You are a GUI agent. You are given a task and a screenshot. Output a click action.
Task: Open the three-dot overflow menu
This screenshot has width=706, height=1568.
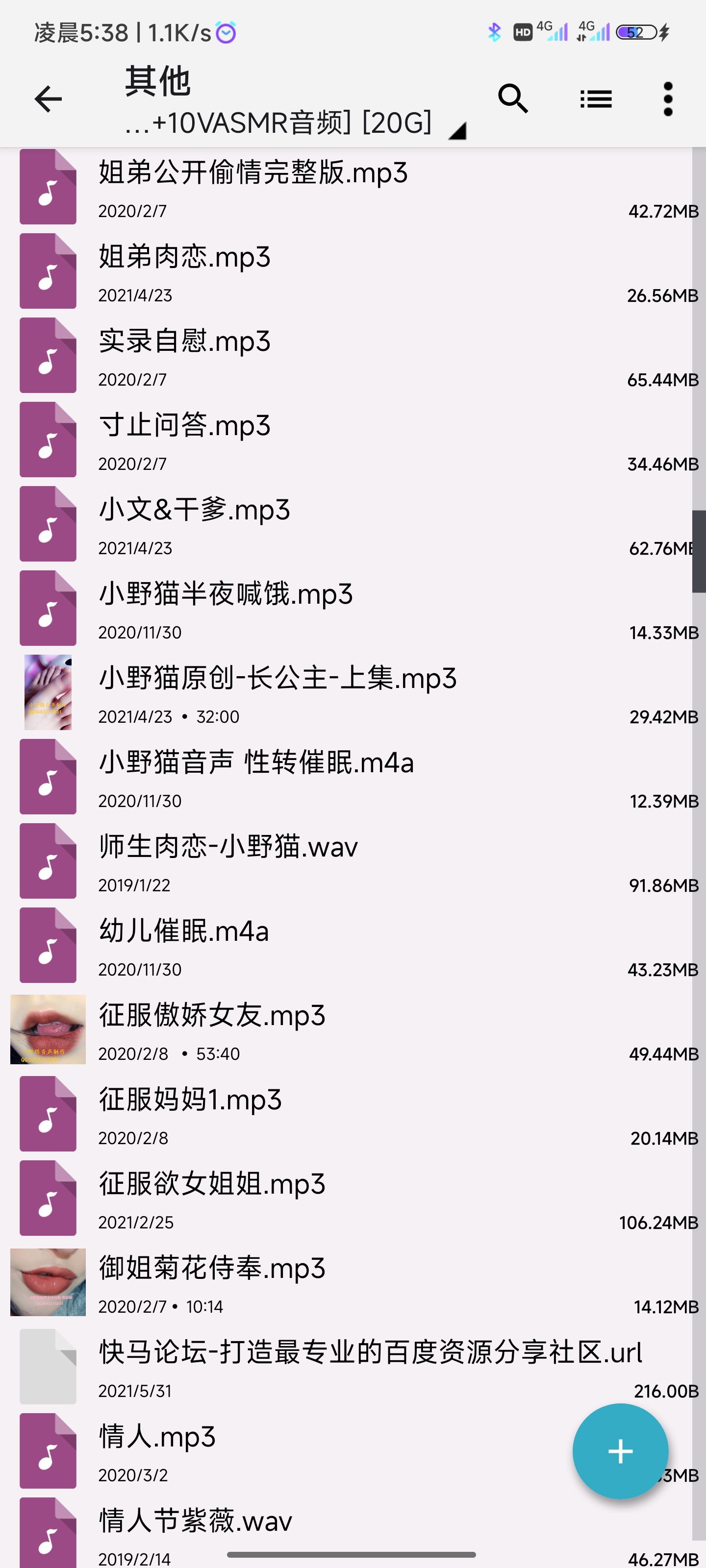click(668, 98)
